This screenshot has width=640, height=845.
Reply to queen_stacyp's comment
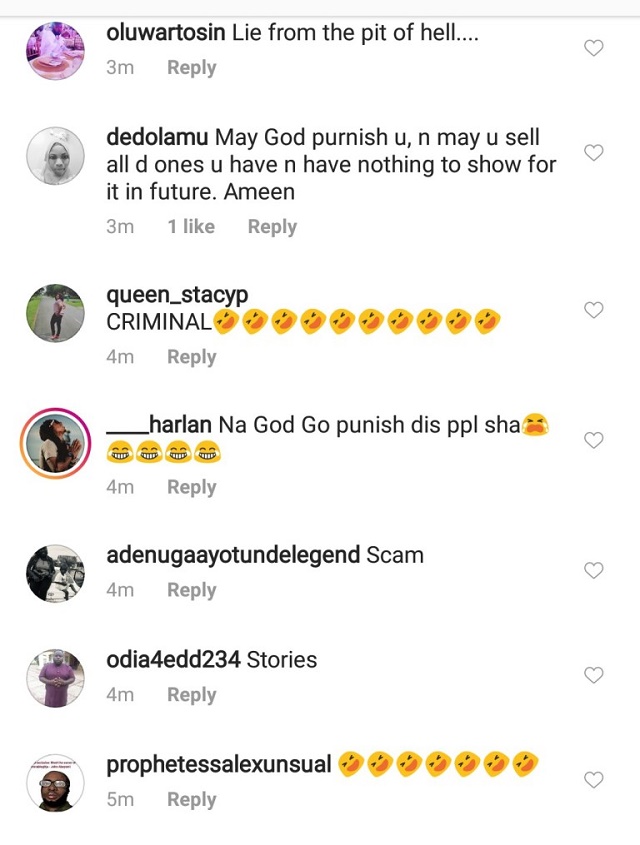[x=191, y=357]
